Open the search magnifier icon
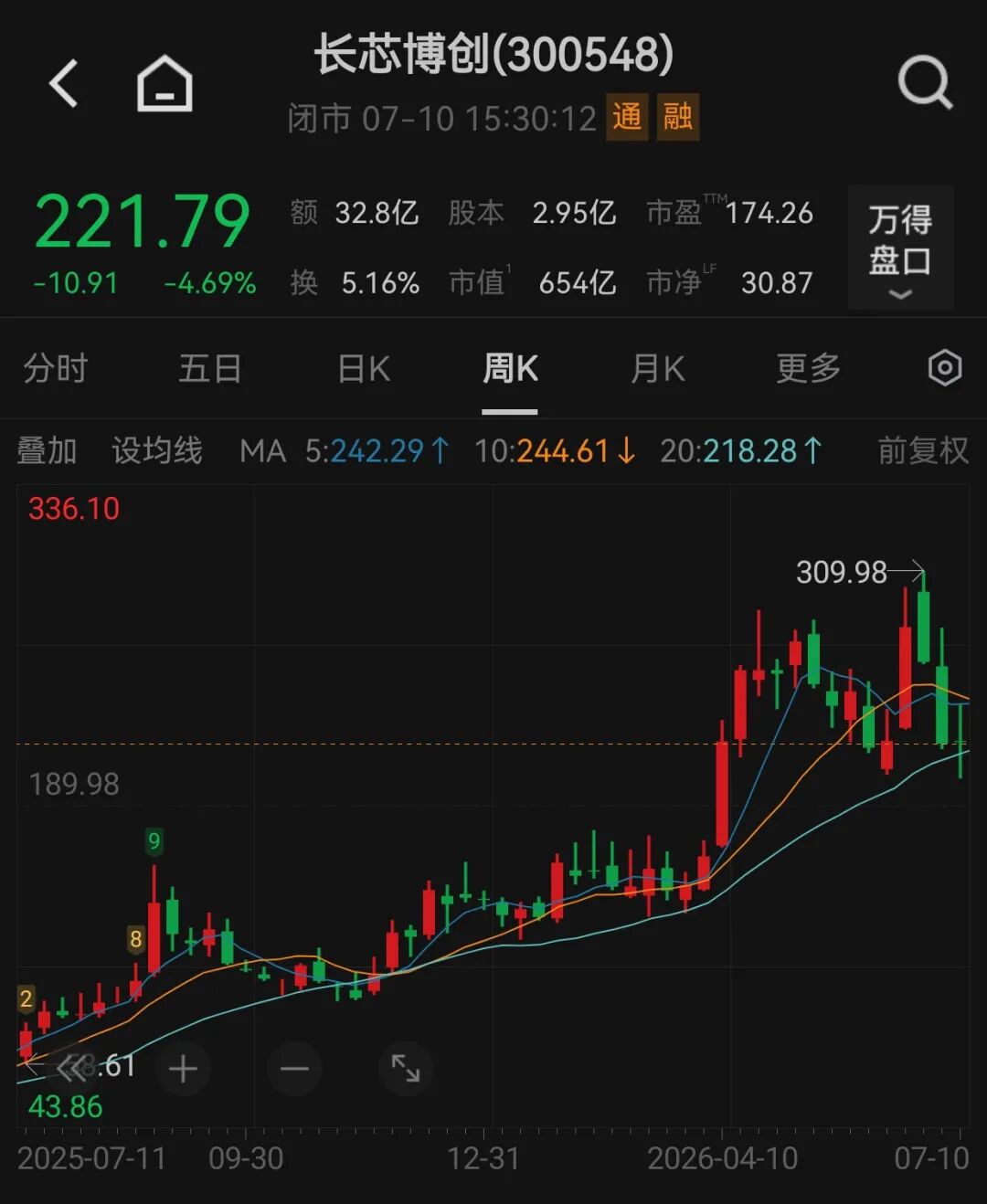 (x=925, y=83)
